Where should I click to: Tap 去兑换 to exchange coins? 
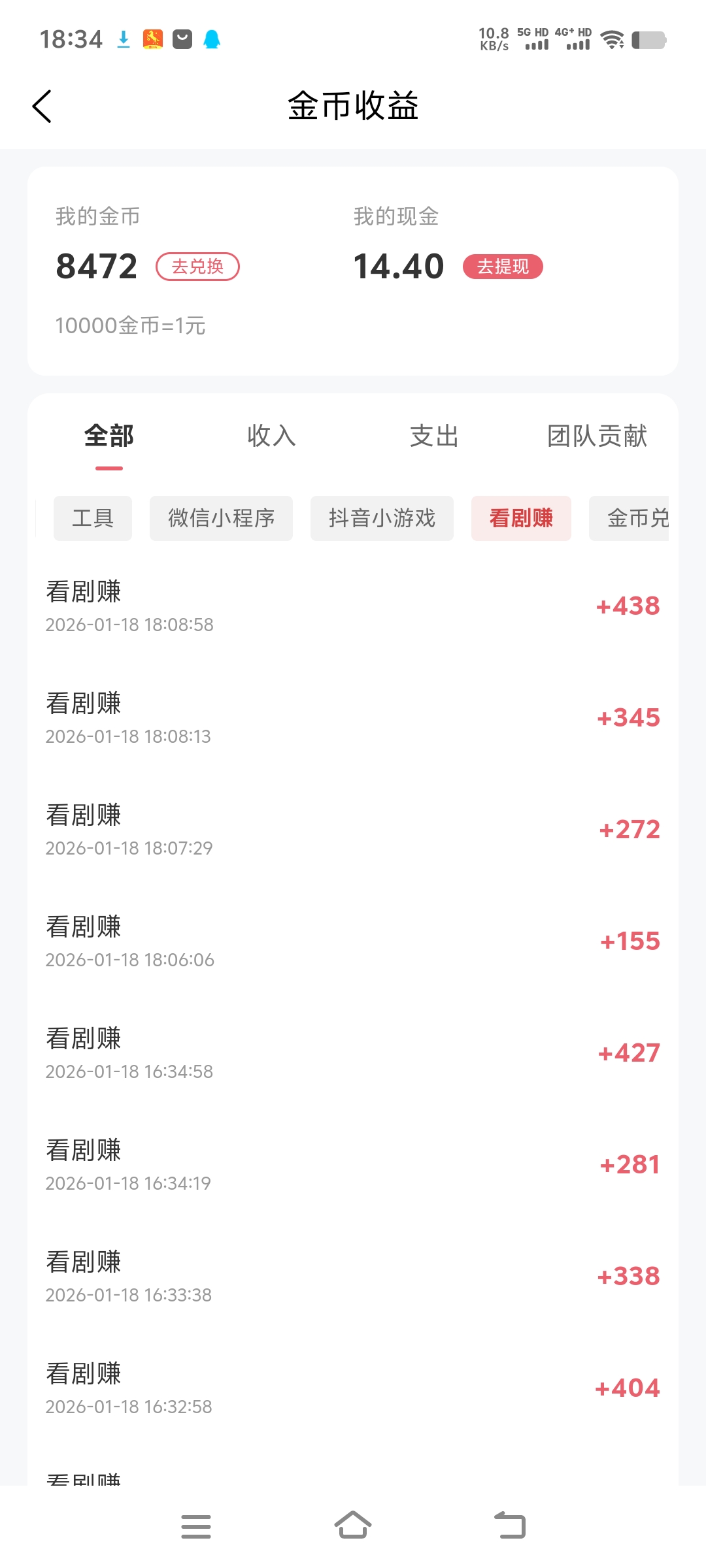coord(197,267)
